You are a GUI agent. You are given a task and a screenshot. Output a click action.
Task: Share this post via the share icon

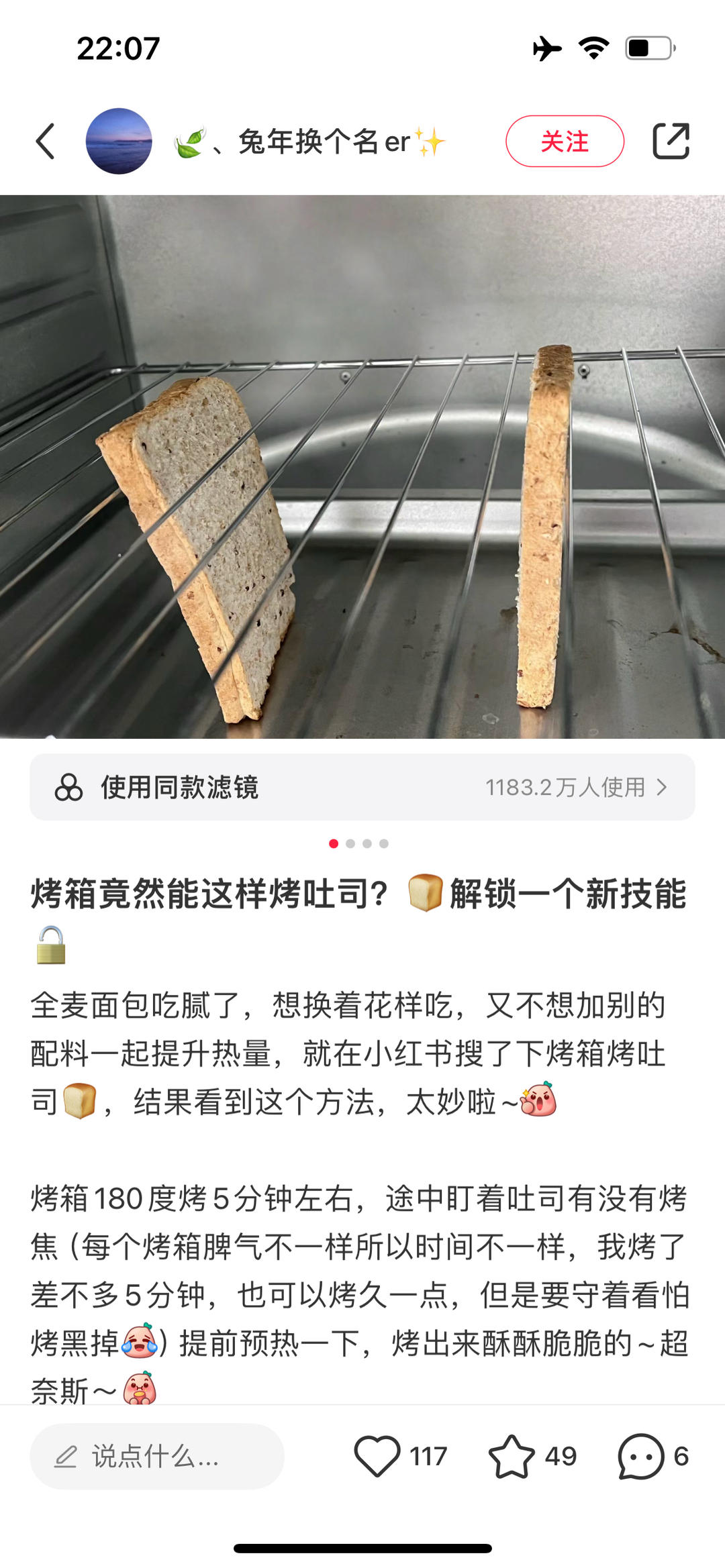pyautogui.click(x=671, y=142)
